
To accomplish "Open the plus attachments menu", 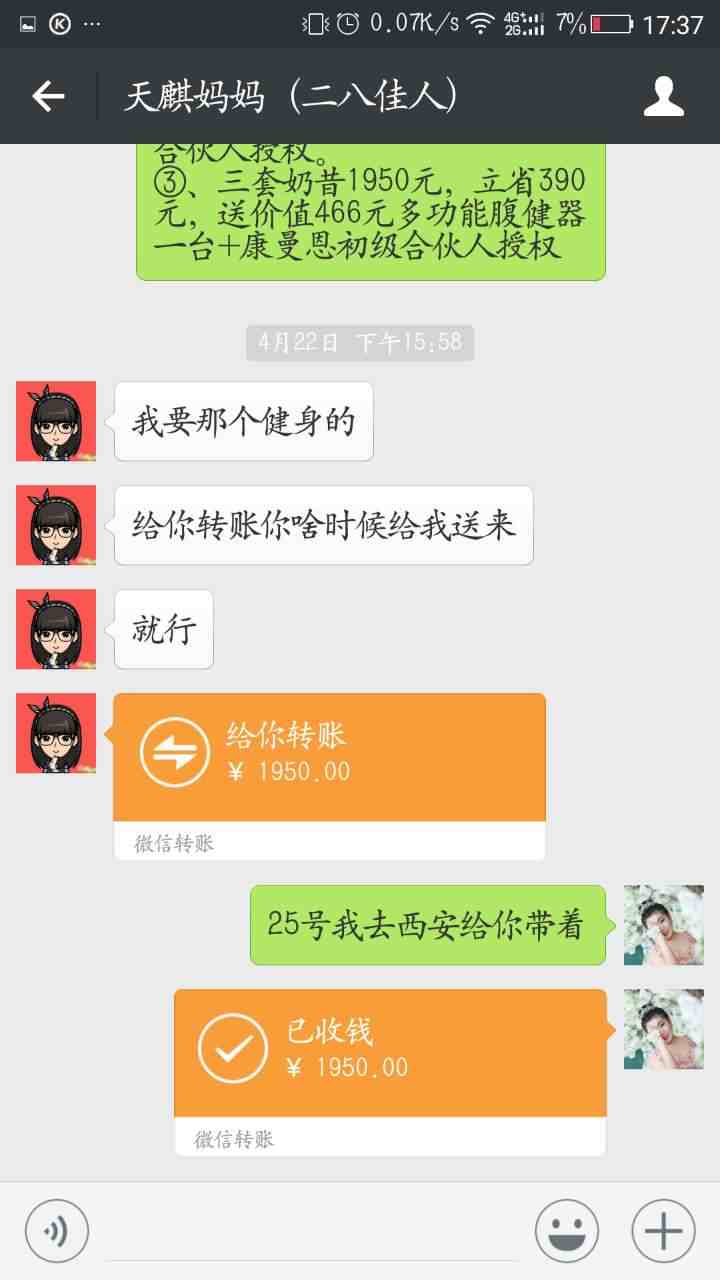I will (x=663, y=1231).
